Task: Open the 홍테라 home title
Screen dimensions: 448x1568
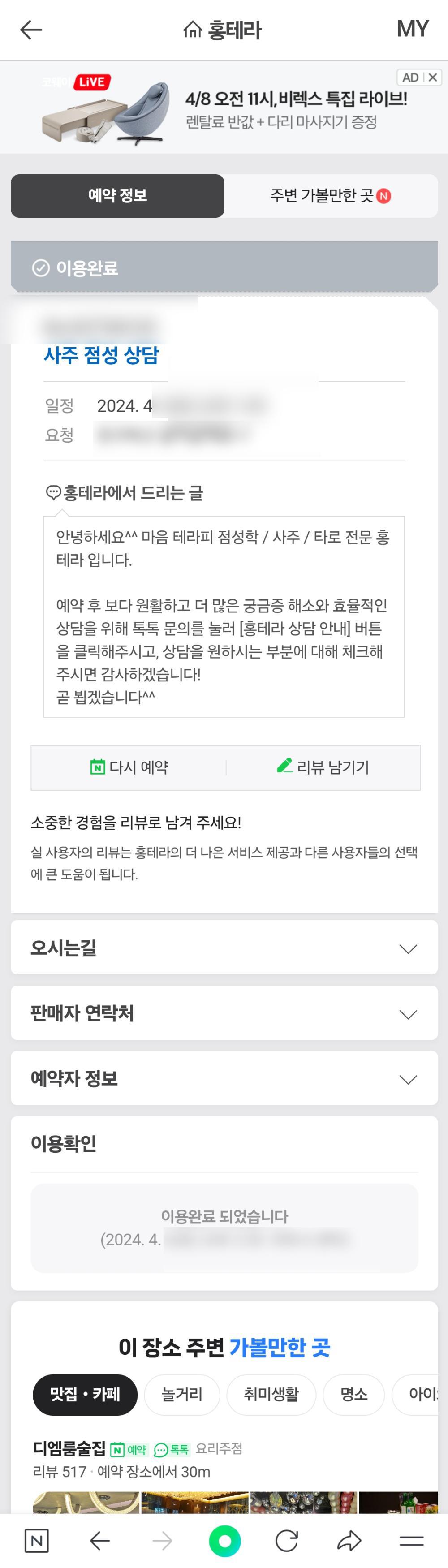Action: point(223,30)
